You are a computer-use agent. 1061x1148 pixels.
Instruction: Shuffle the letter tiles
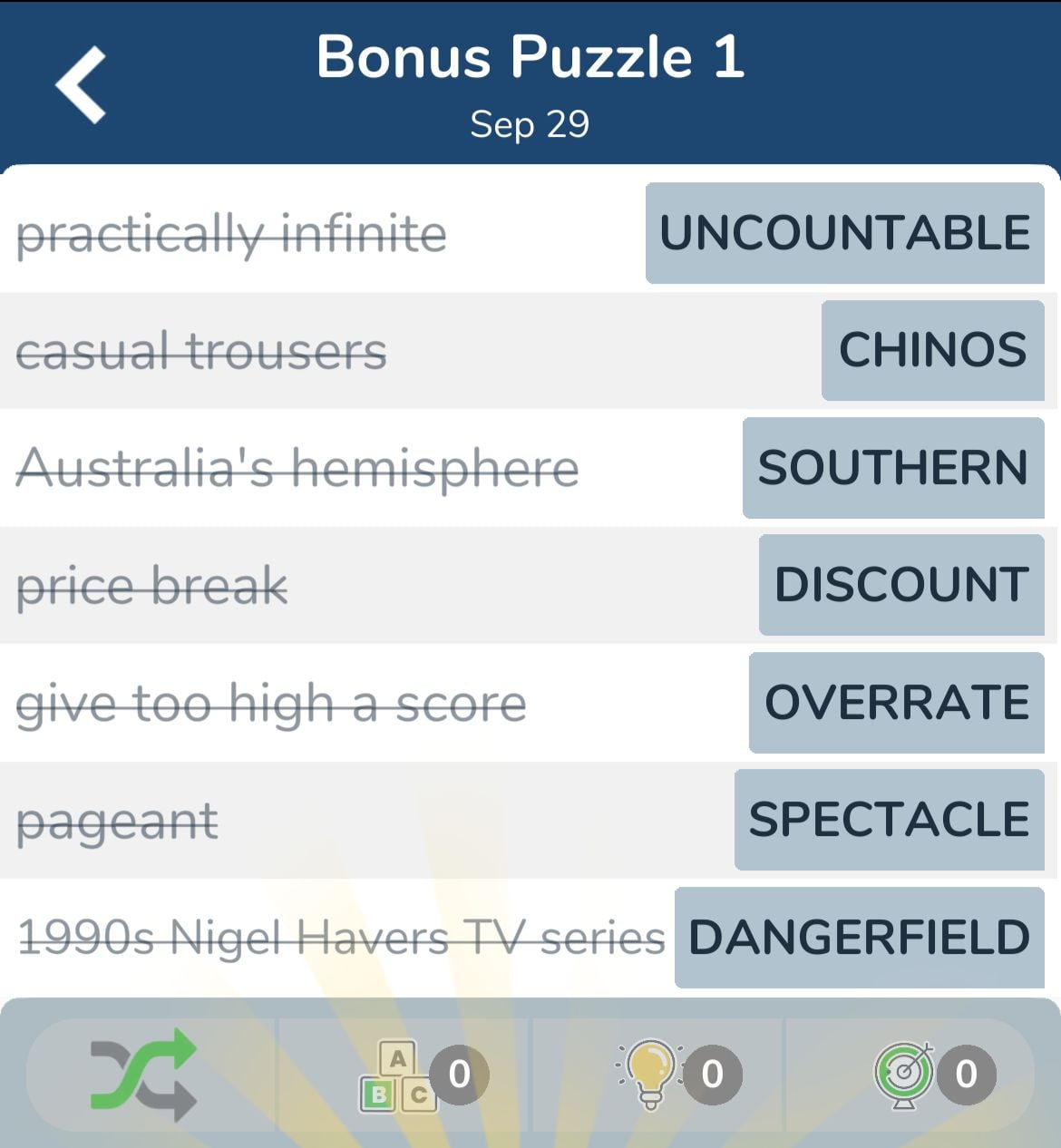tap(143, 1075)
